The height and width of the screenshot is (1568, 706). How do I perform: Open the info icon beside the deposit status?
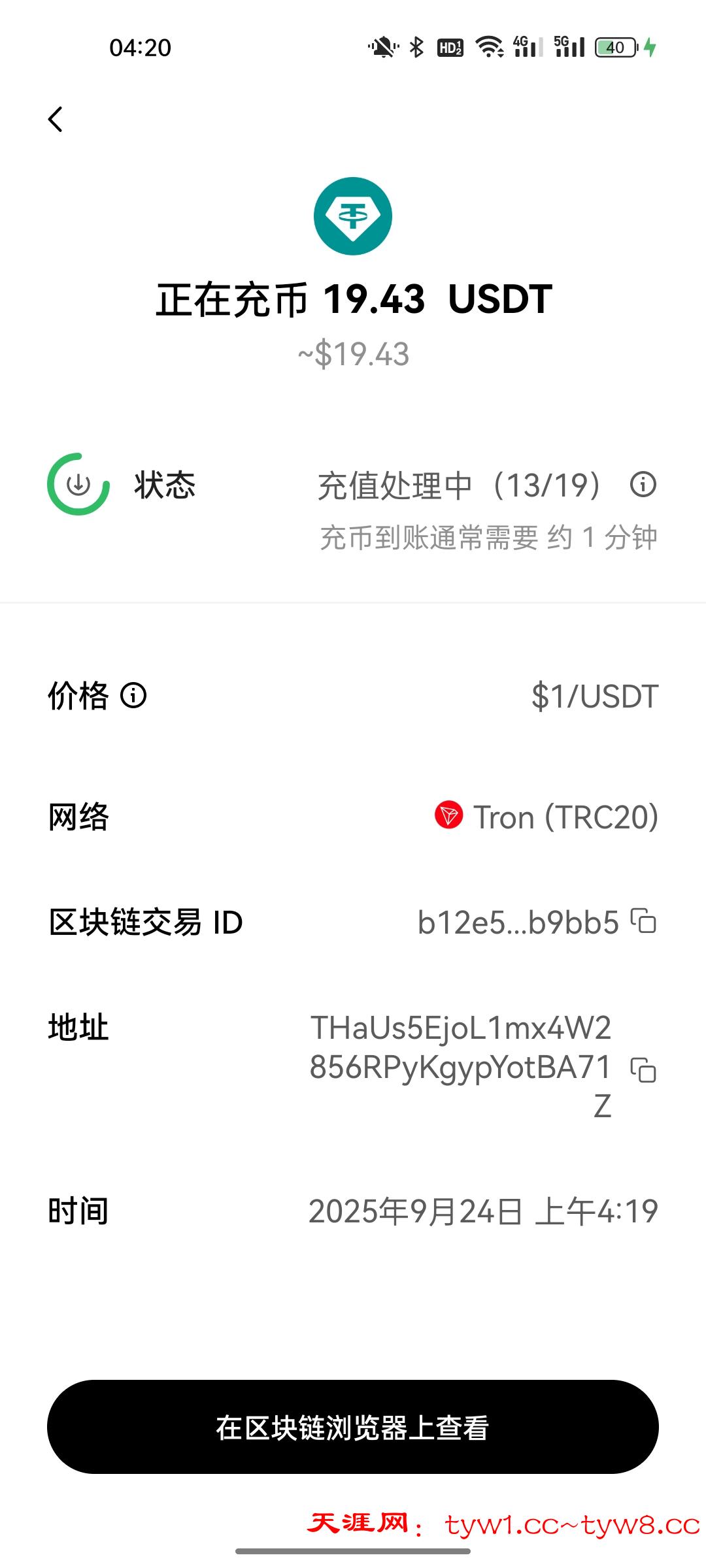(x=643, y=485)
